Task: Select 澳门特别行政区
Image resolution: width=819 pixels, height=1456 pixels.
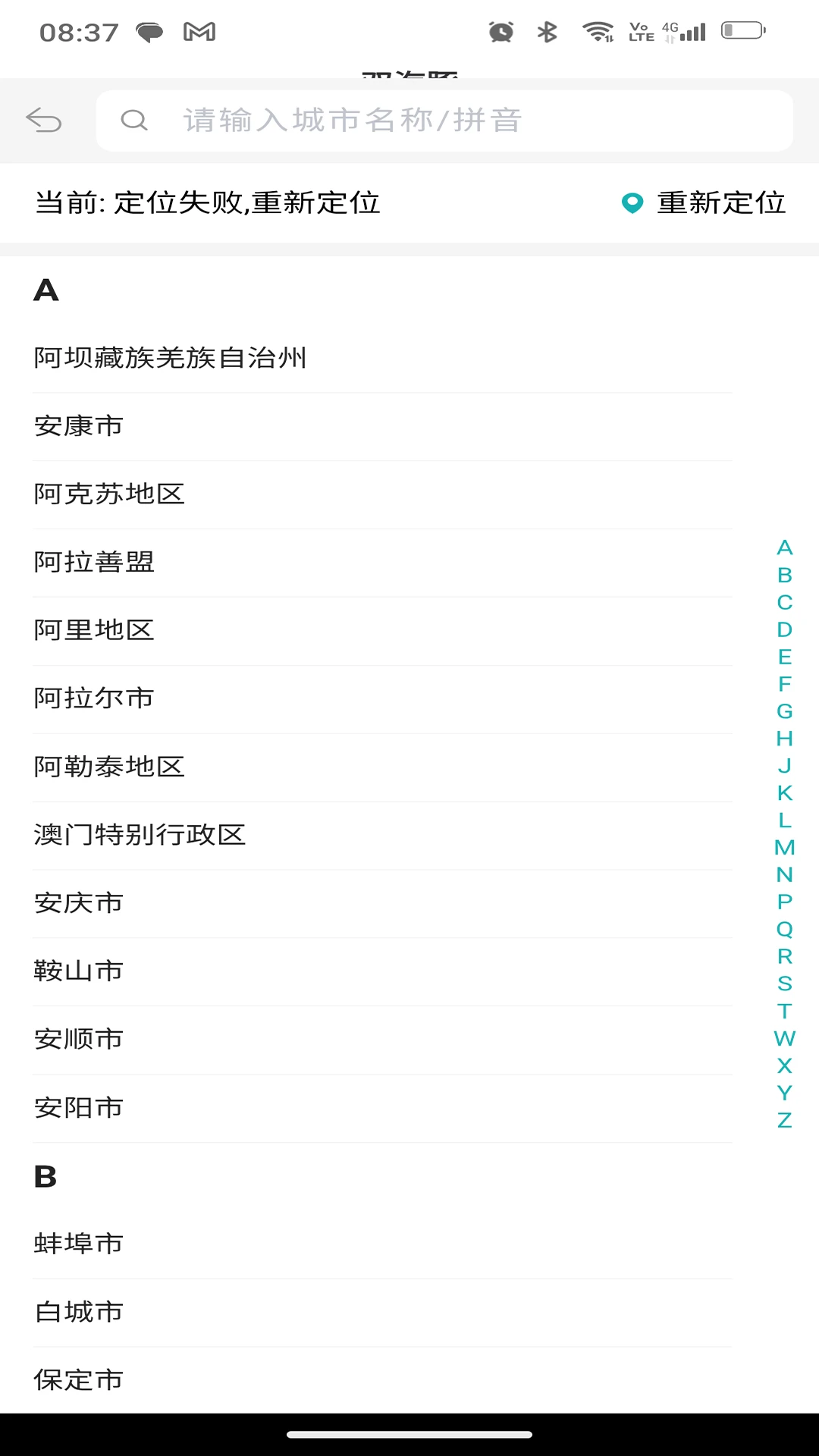Action: coord(382,836)
